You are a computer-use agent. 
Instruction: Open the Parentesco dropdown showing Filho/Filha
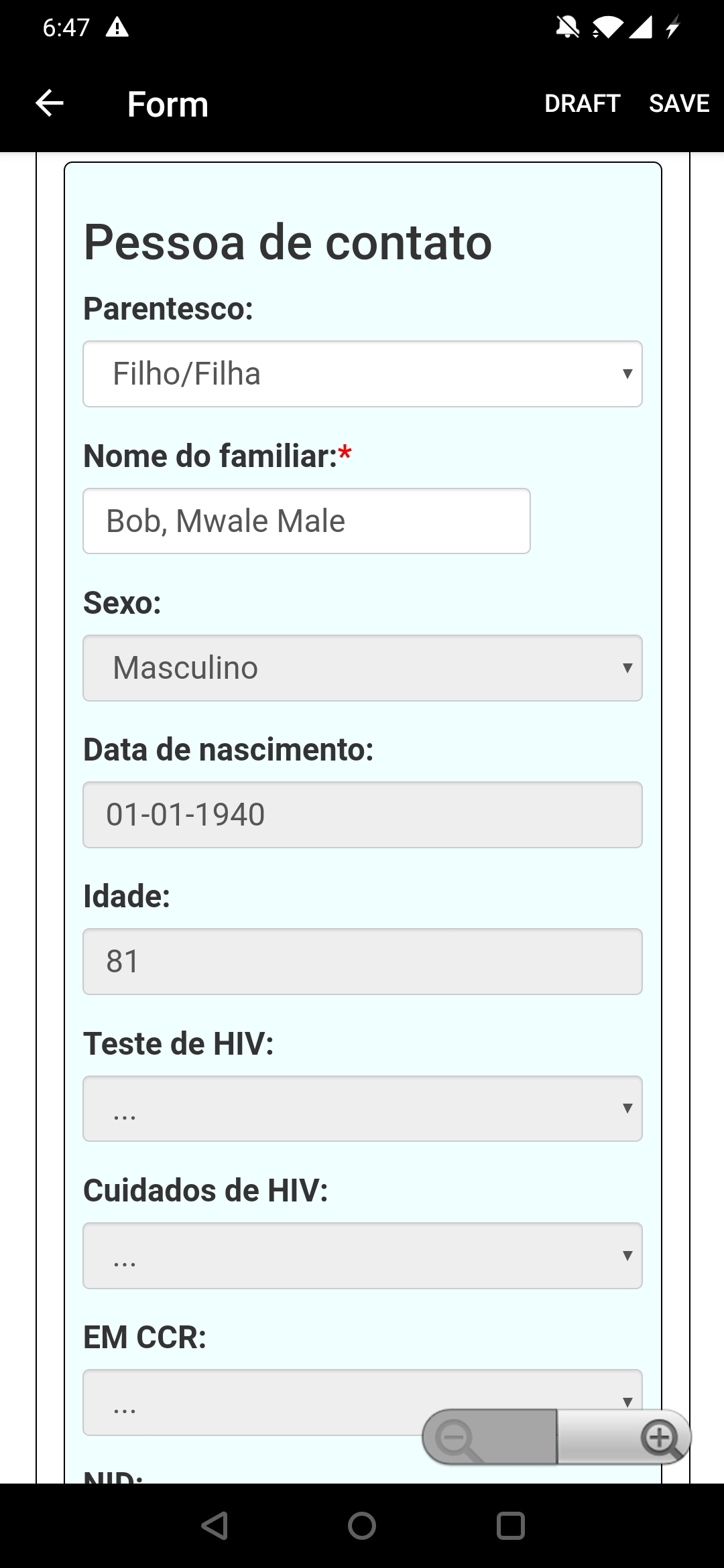[x=363, y=374]
